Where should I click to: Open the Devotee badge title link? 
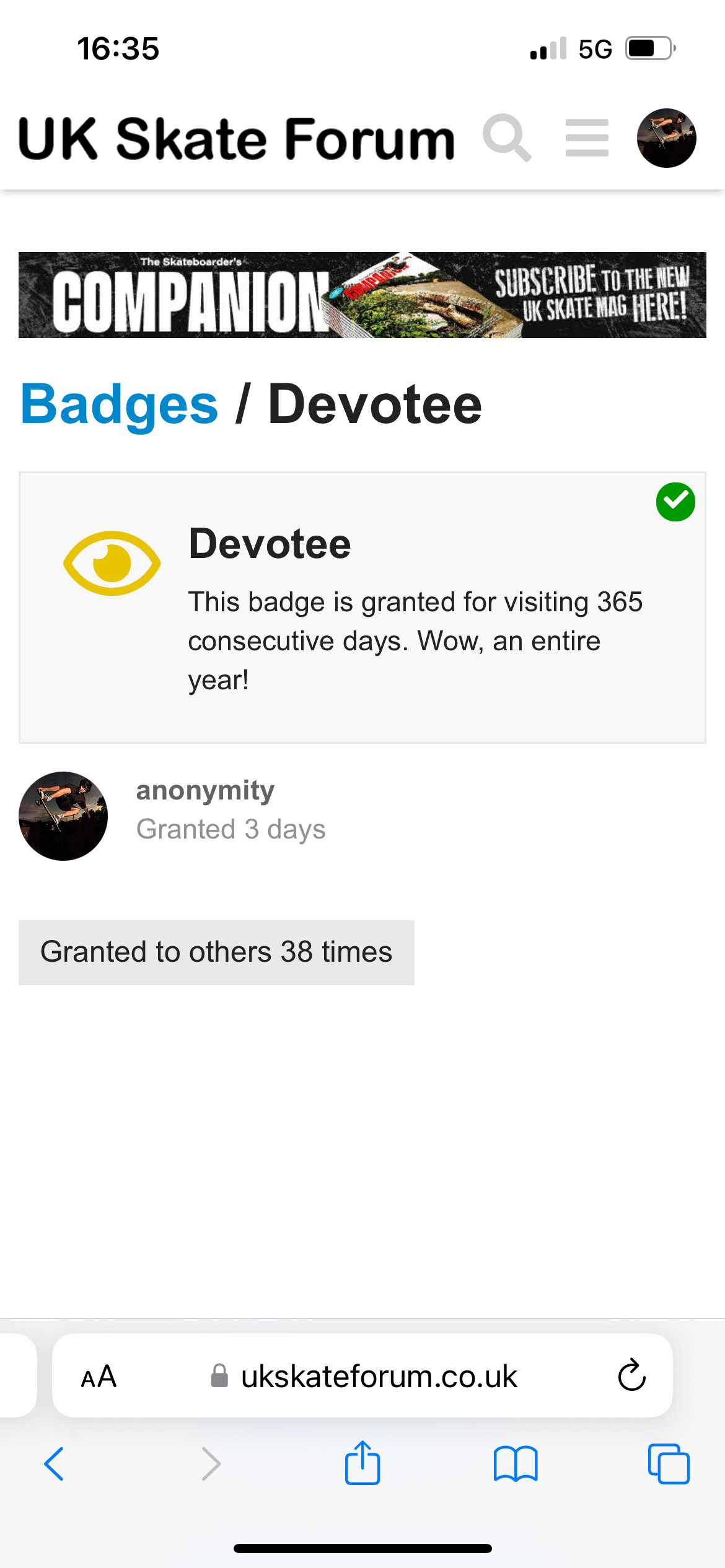[270, 544]
